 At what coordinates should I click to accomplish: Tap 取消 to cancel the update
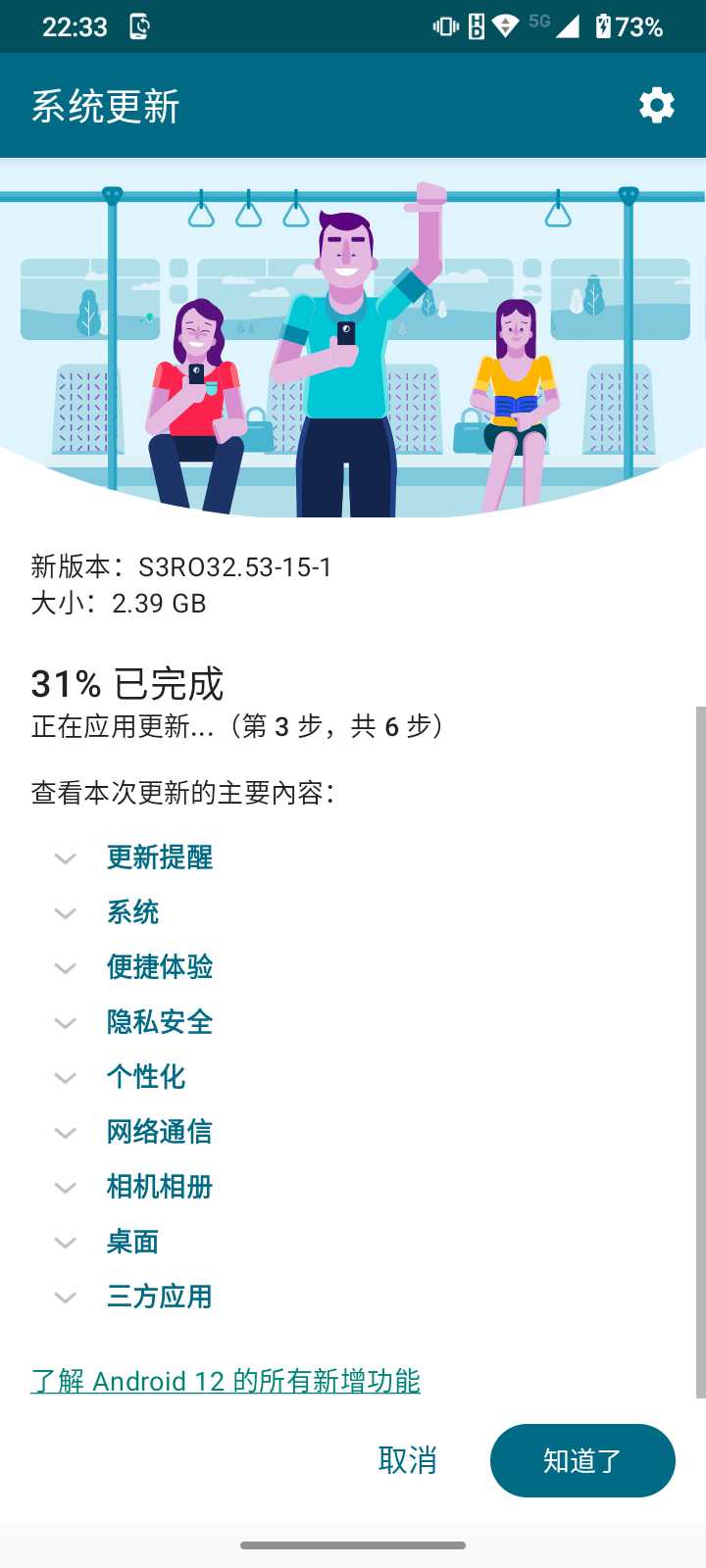[x=407, y=1460]
